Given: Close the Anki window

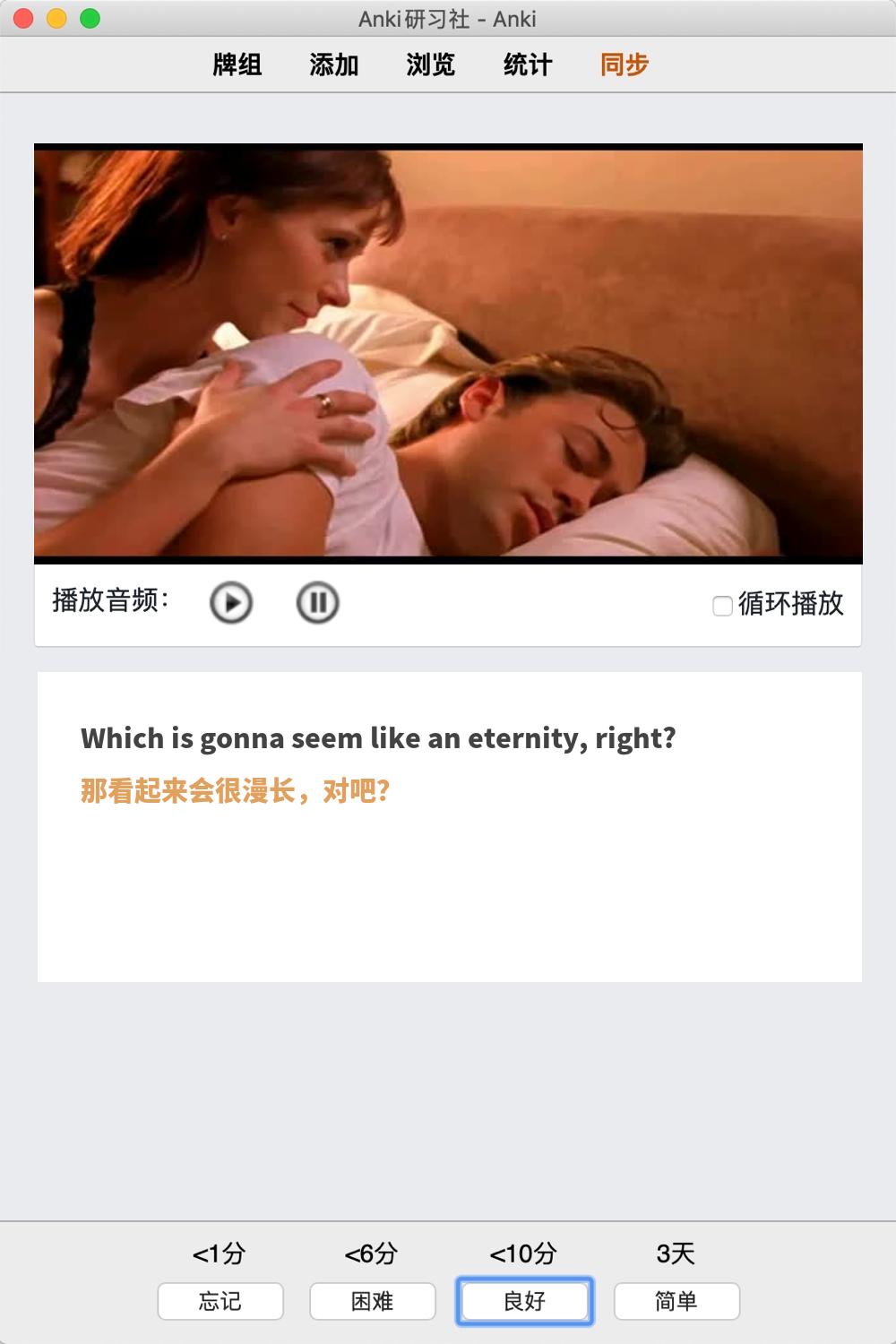Looking at the screenshot, I should (24, 18).
